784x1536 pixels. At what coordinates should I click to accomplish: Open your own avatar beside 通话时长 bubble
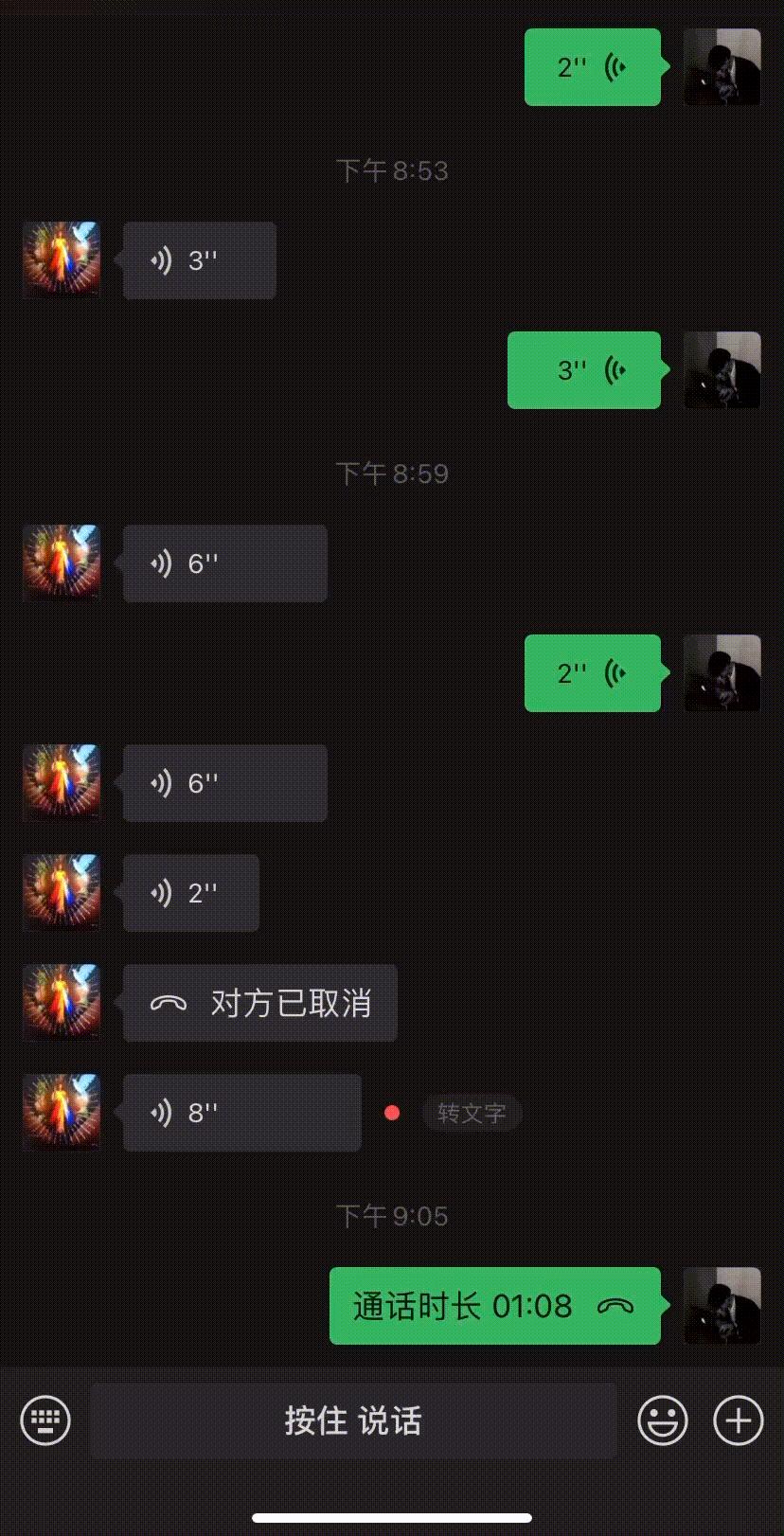coord(722,1305)
